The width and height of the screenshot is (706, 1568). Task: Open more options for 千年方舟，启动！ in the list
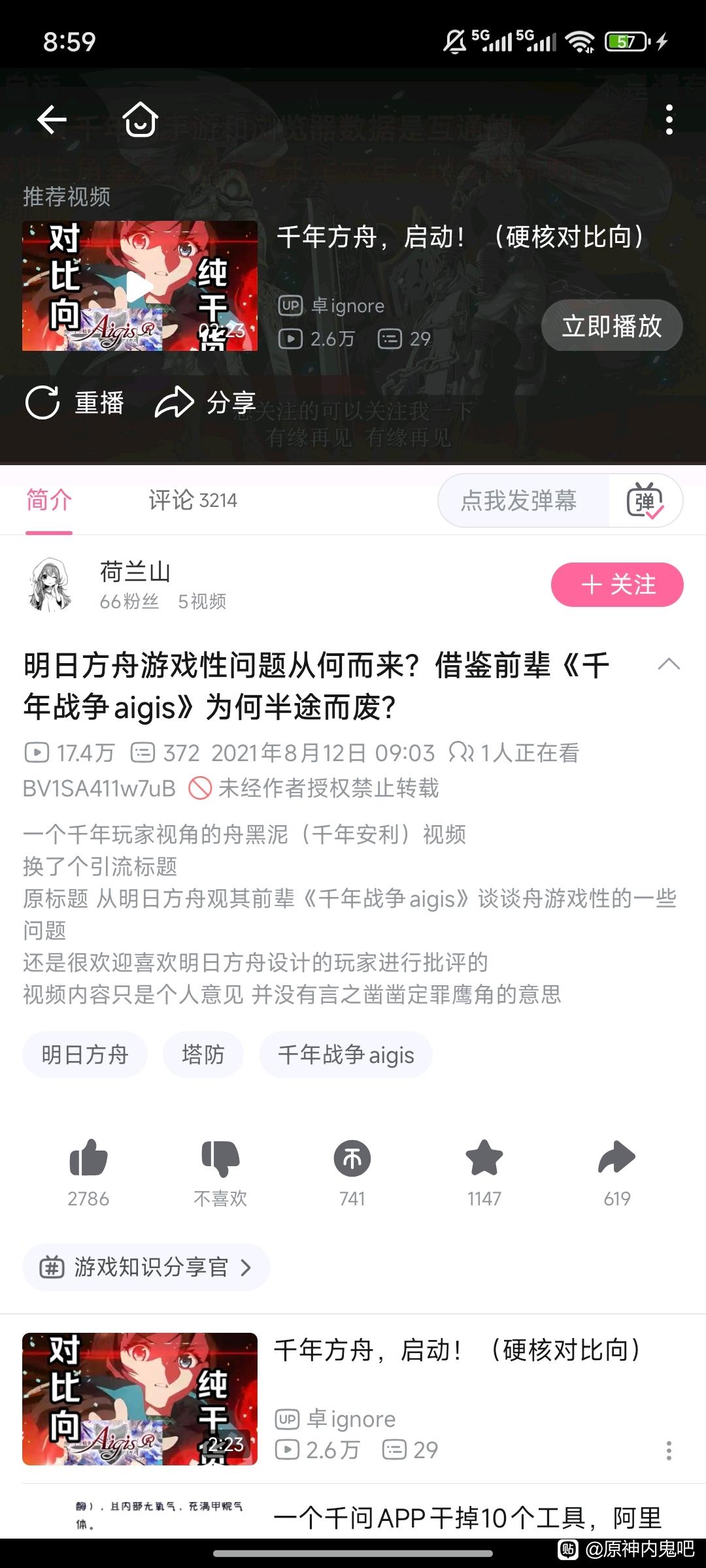click(x=669, y=1450)
